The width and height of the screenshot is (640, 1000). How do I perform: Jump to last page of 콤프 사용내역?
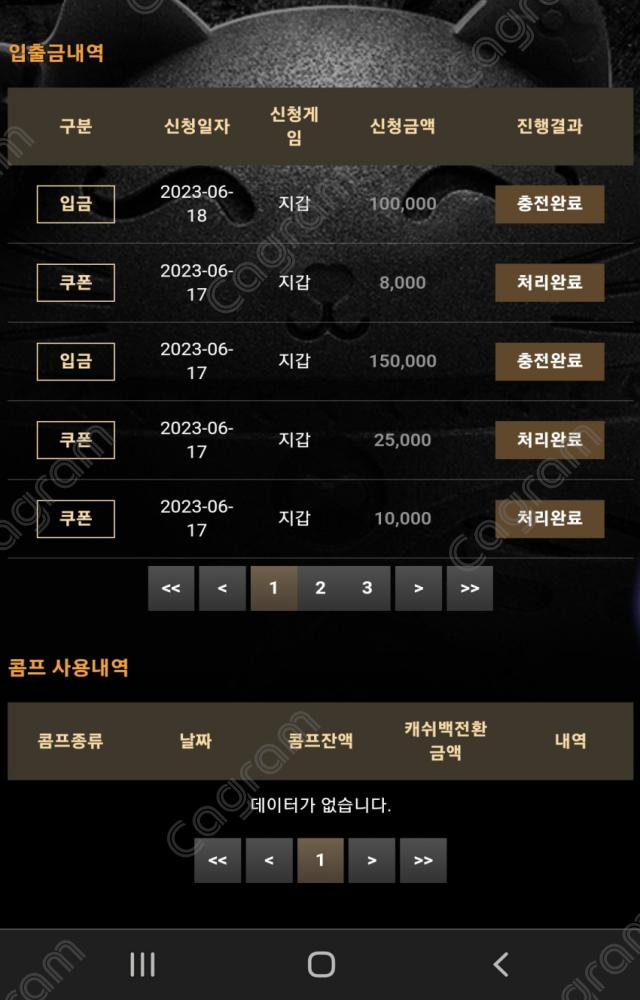(x=423, y=860)
